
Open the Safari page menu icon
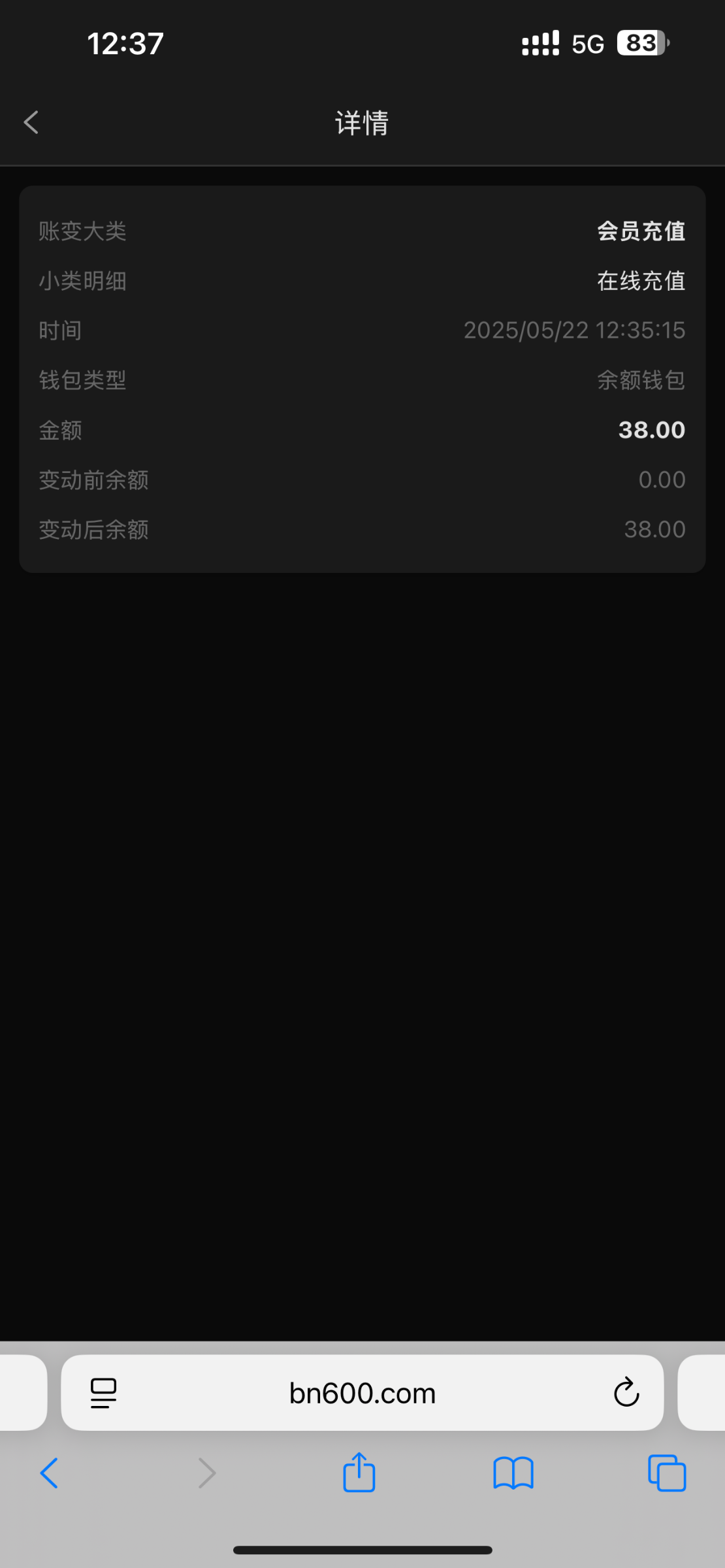[103, 1394]
